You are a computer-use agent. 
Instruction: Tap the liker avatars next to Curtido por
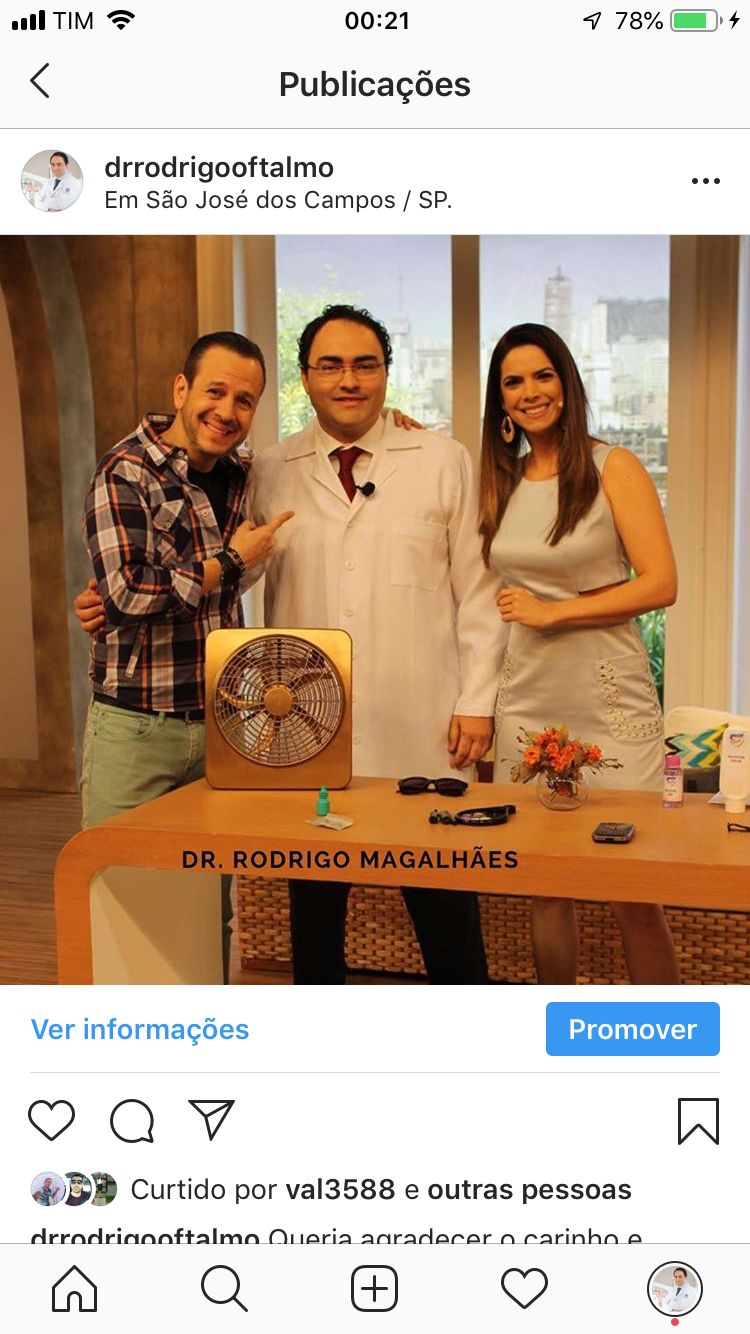tap(71, 1189)
